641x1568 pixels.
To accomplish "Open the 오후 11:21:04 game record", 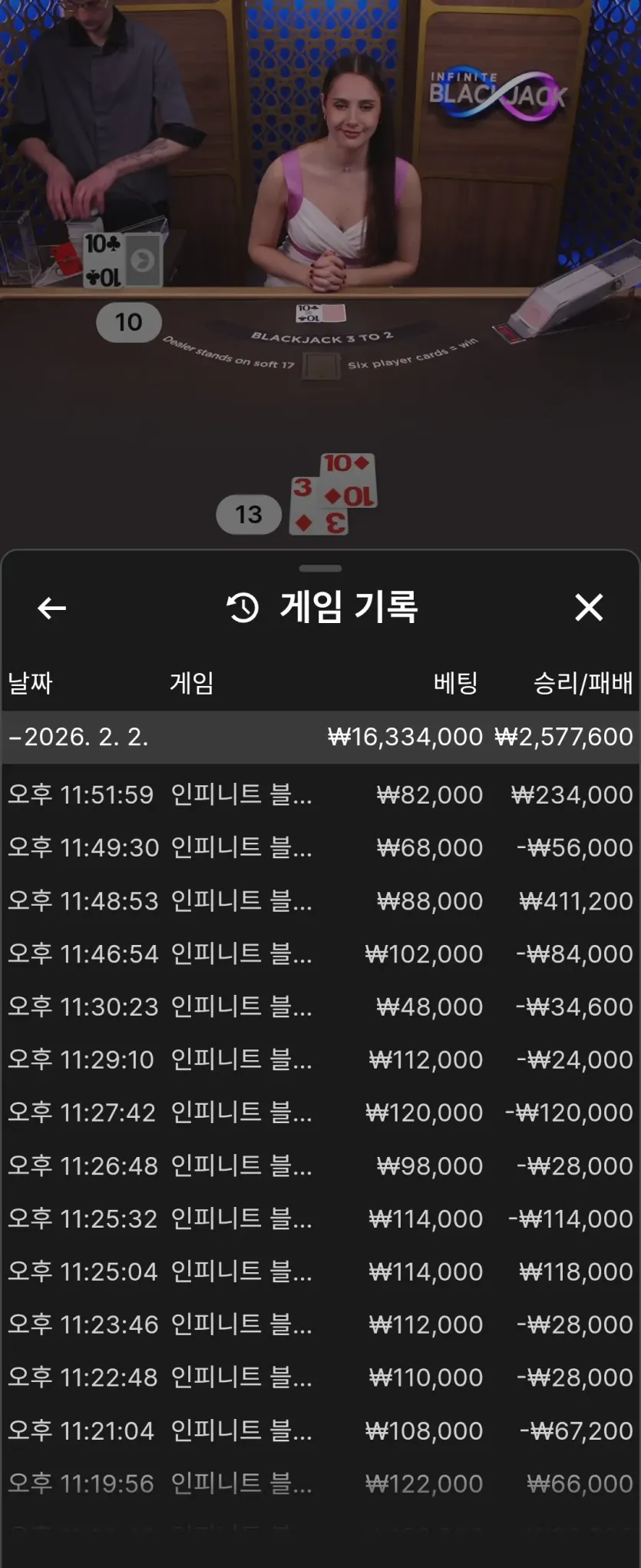I will coord(320,1430).
